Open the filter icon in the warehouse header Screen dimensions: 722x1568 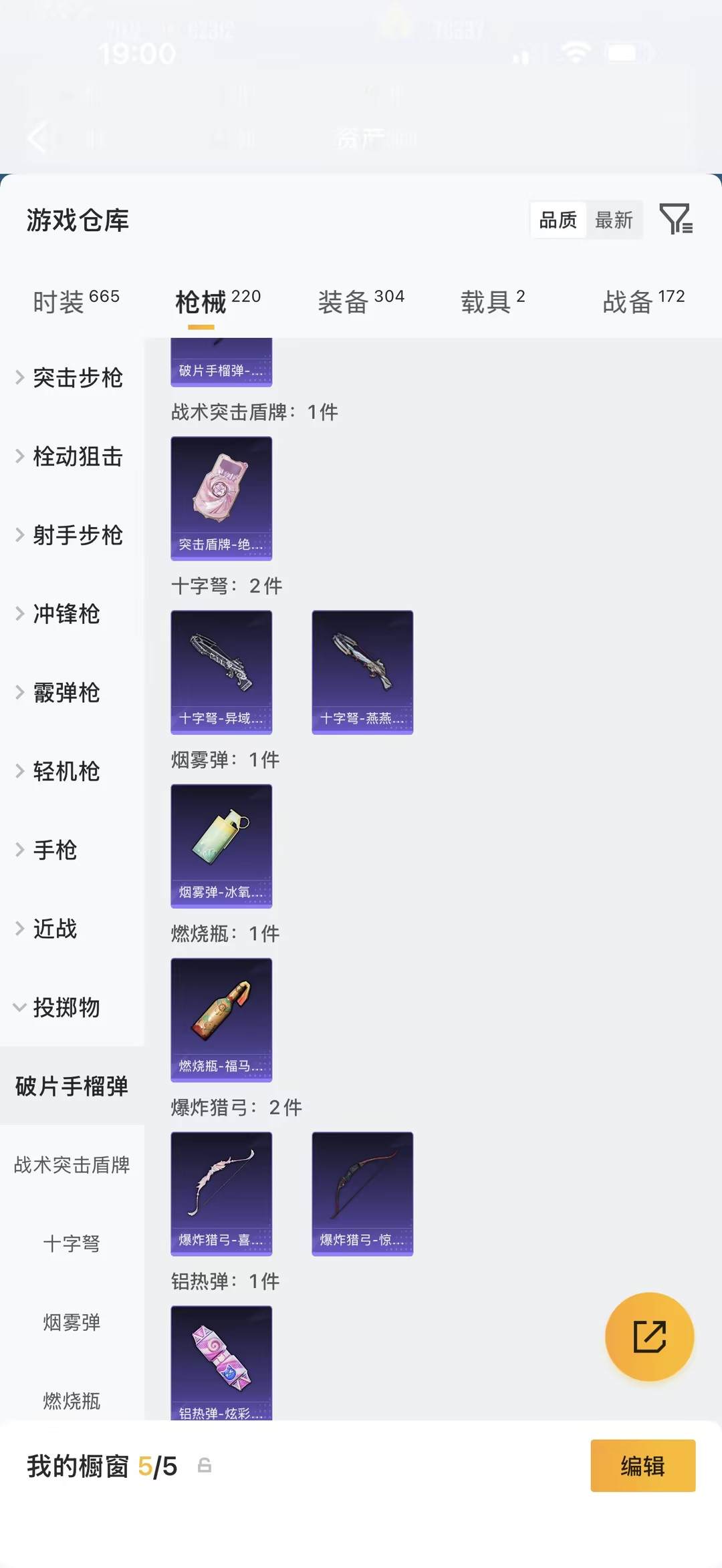tap(676, 219)
